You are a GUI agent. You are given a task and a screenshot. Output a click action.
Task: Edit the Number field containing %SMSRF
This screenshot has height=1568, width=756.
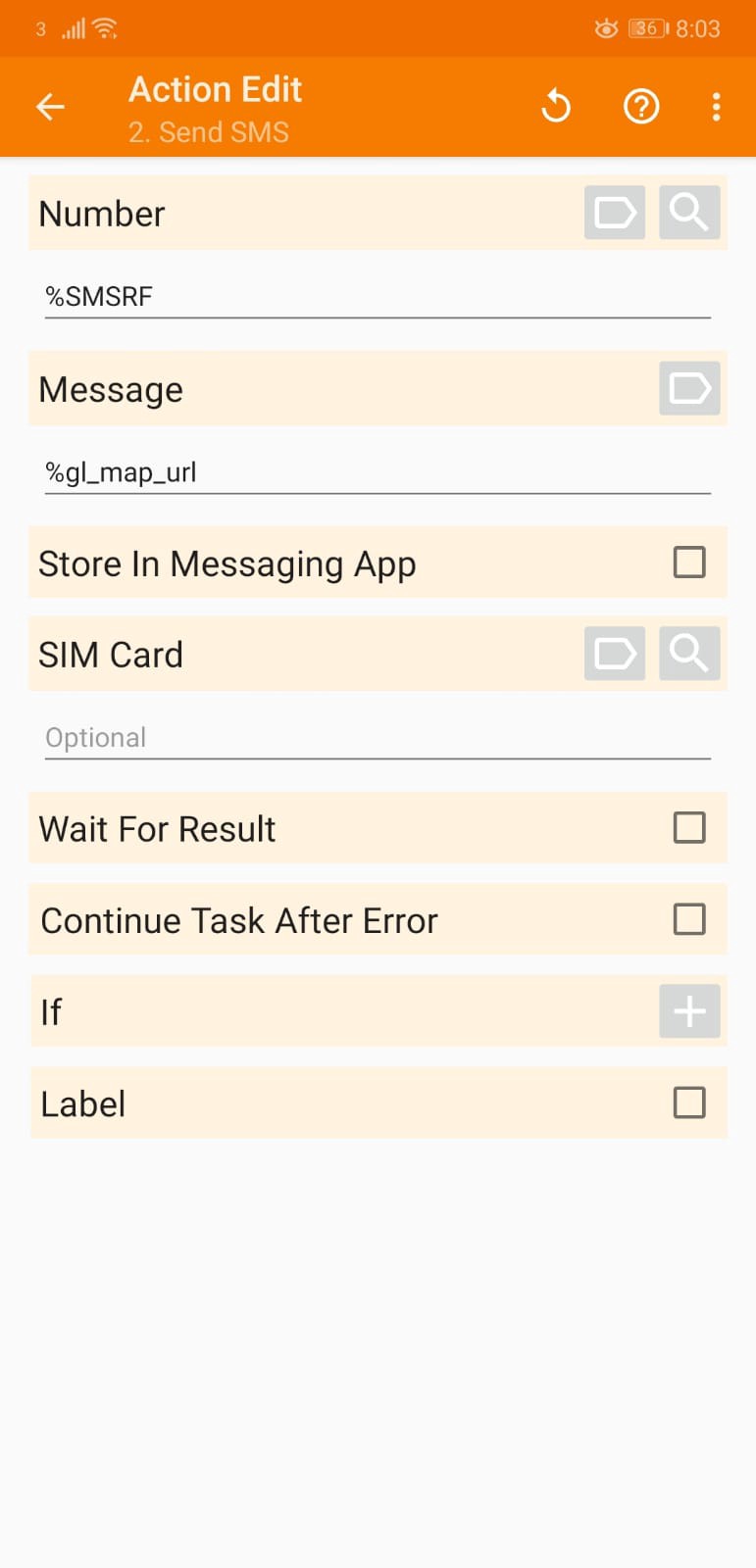[378, 296]
